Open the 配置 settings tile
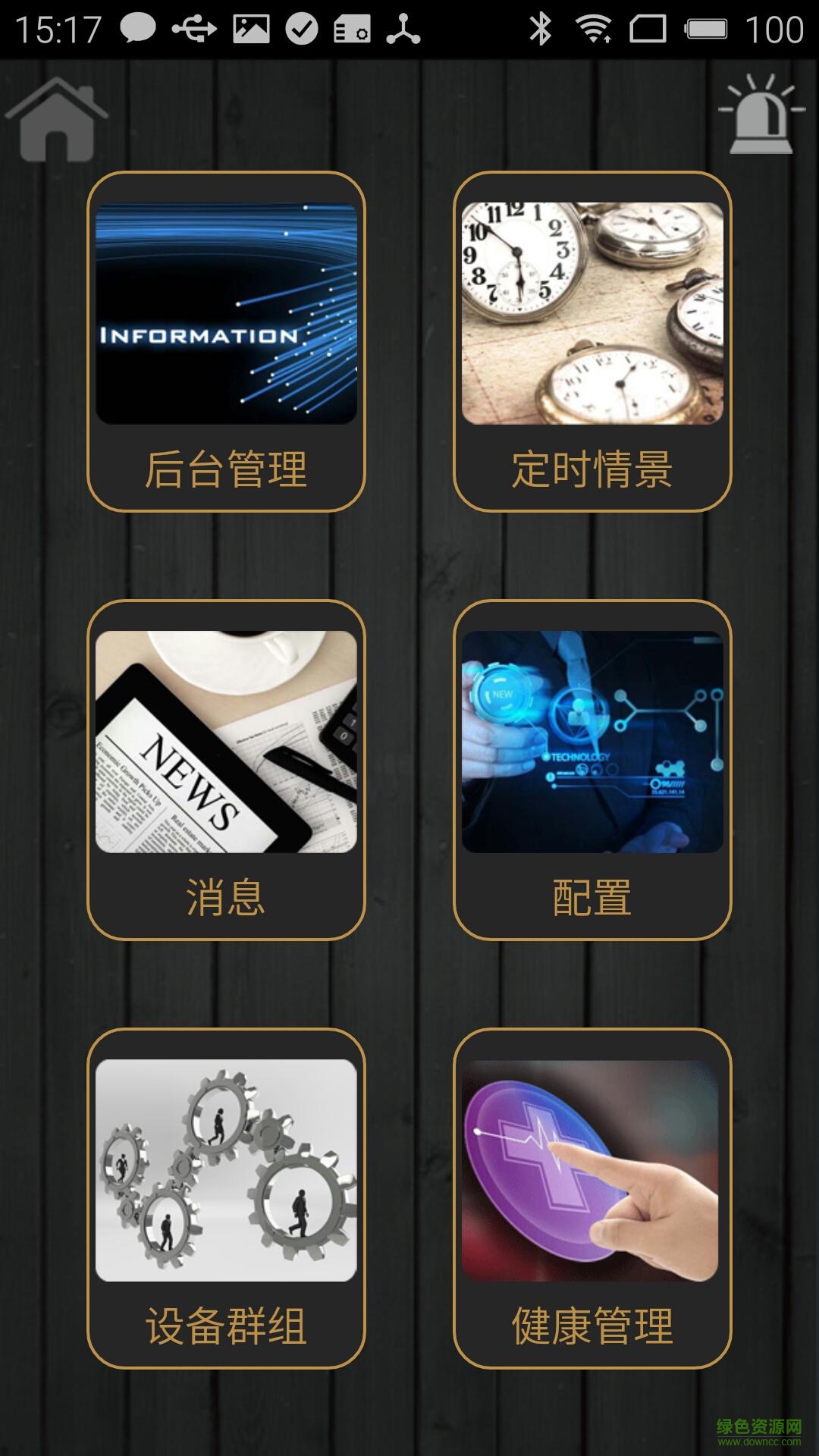This screenshot has height=1456, width=819. (592, 770)
